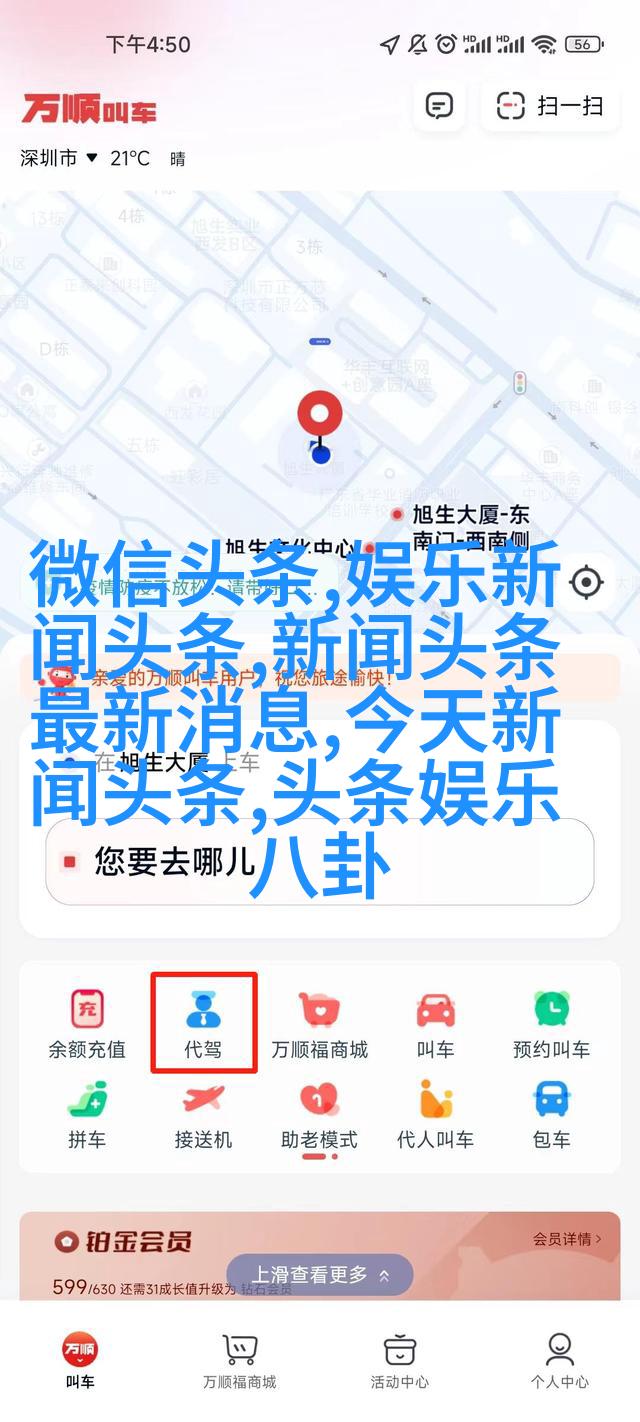The image size is (640, 1422).
Task: Open 余额充值 balance top-up
Action: pyautogui.click(x=87, y=1023)
